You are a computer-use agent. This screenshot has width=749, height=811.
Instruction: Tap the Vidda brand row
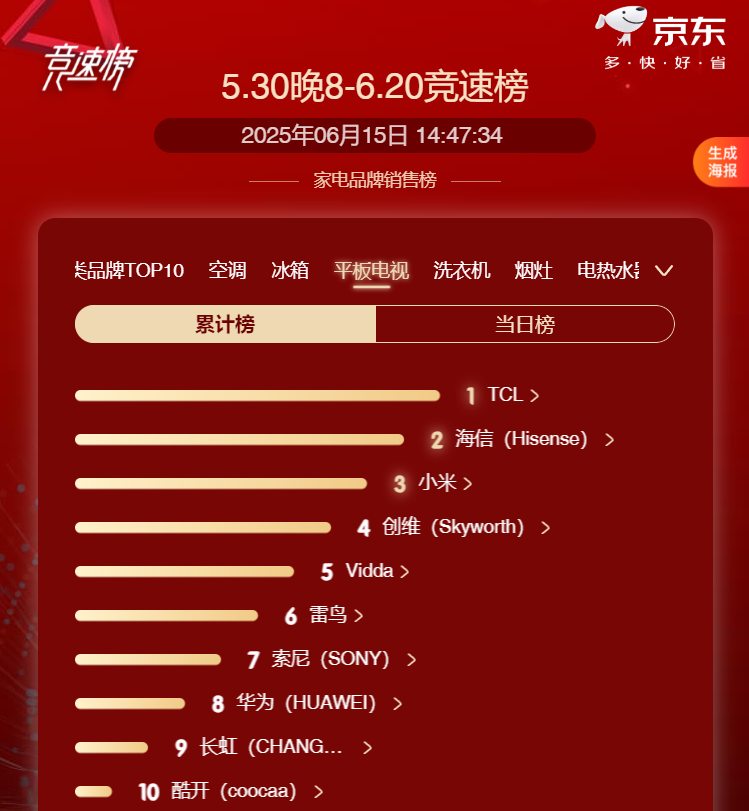[377, 571]
